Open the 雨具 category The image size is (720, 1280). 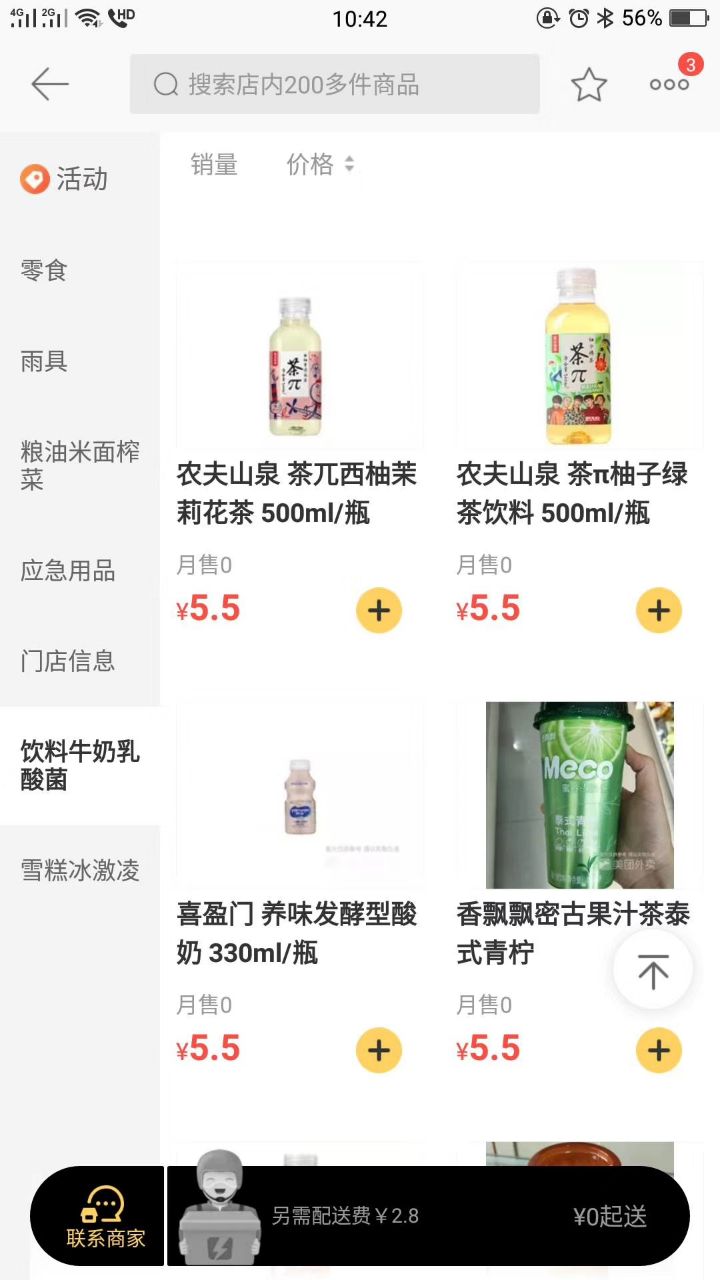coord(44,361)
